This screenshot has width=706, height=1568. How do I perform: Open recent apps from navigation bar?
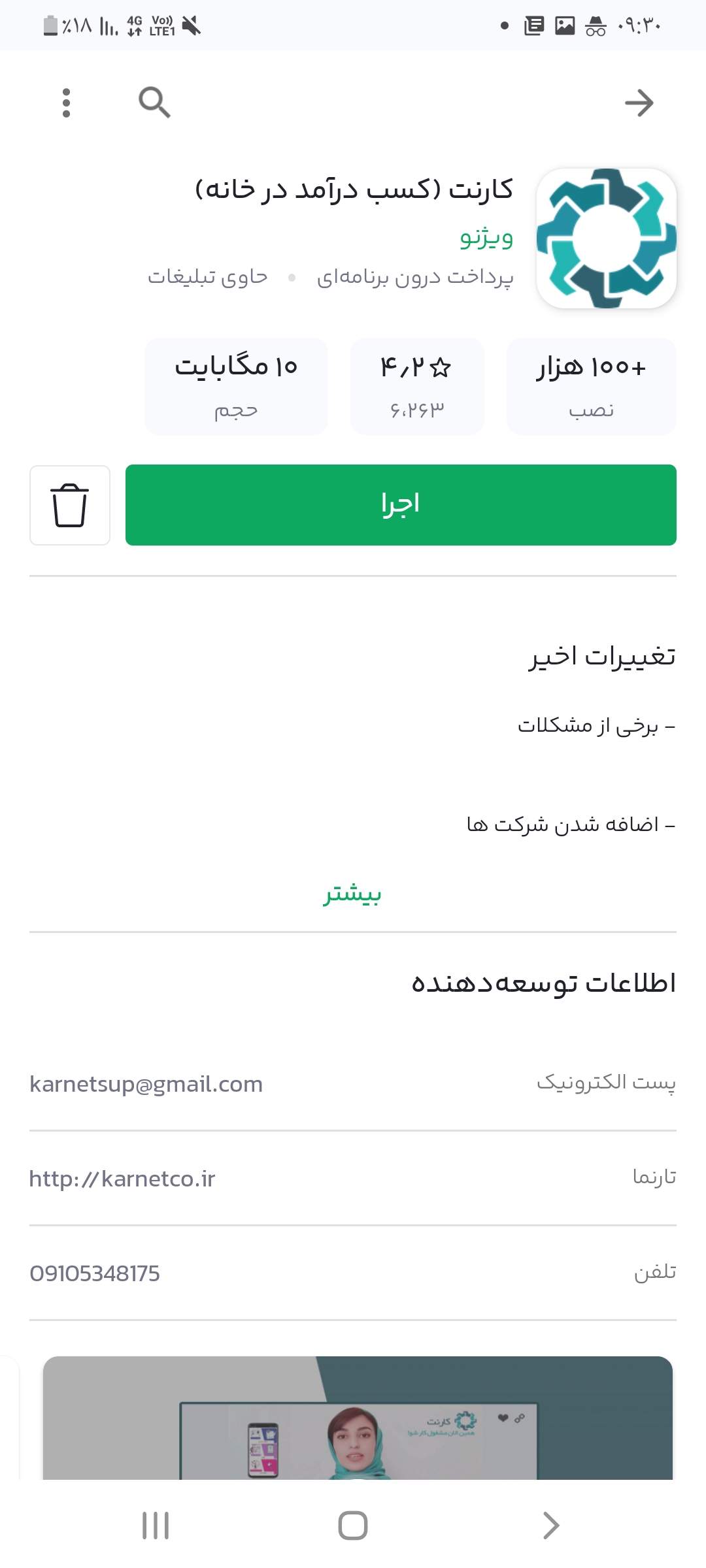point(156,1526)
